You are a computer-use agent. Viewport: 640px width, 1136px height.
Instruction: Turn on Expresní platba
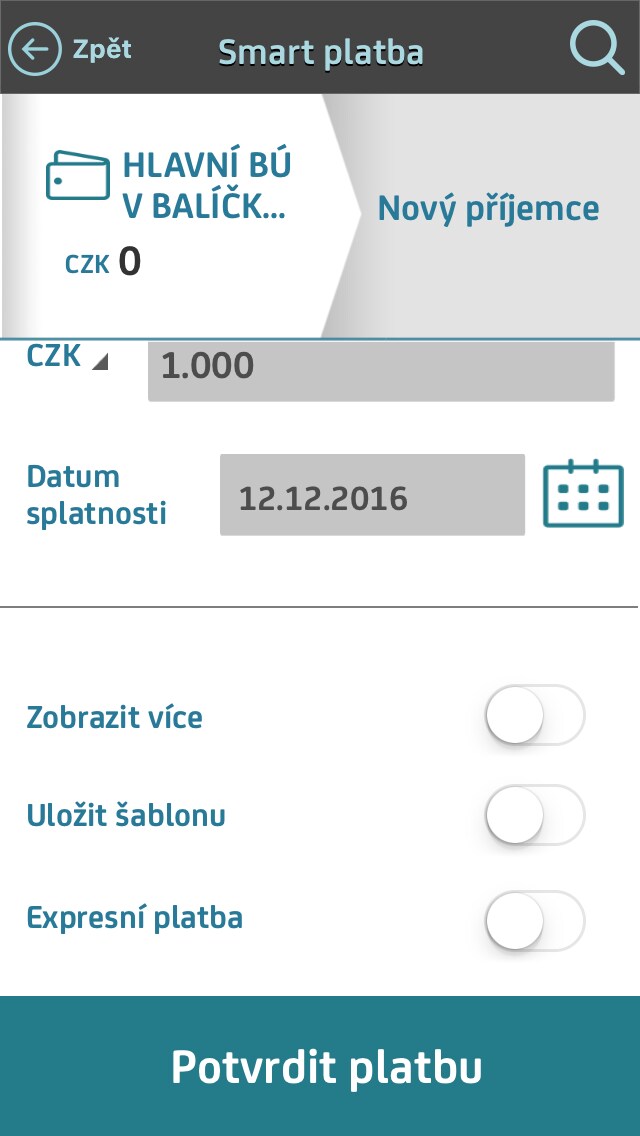pos(534,919)
